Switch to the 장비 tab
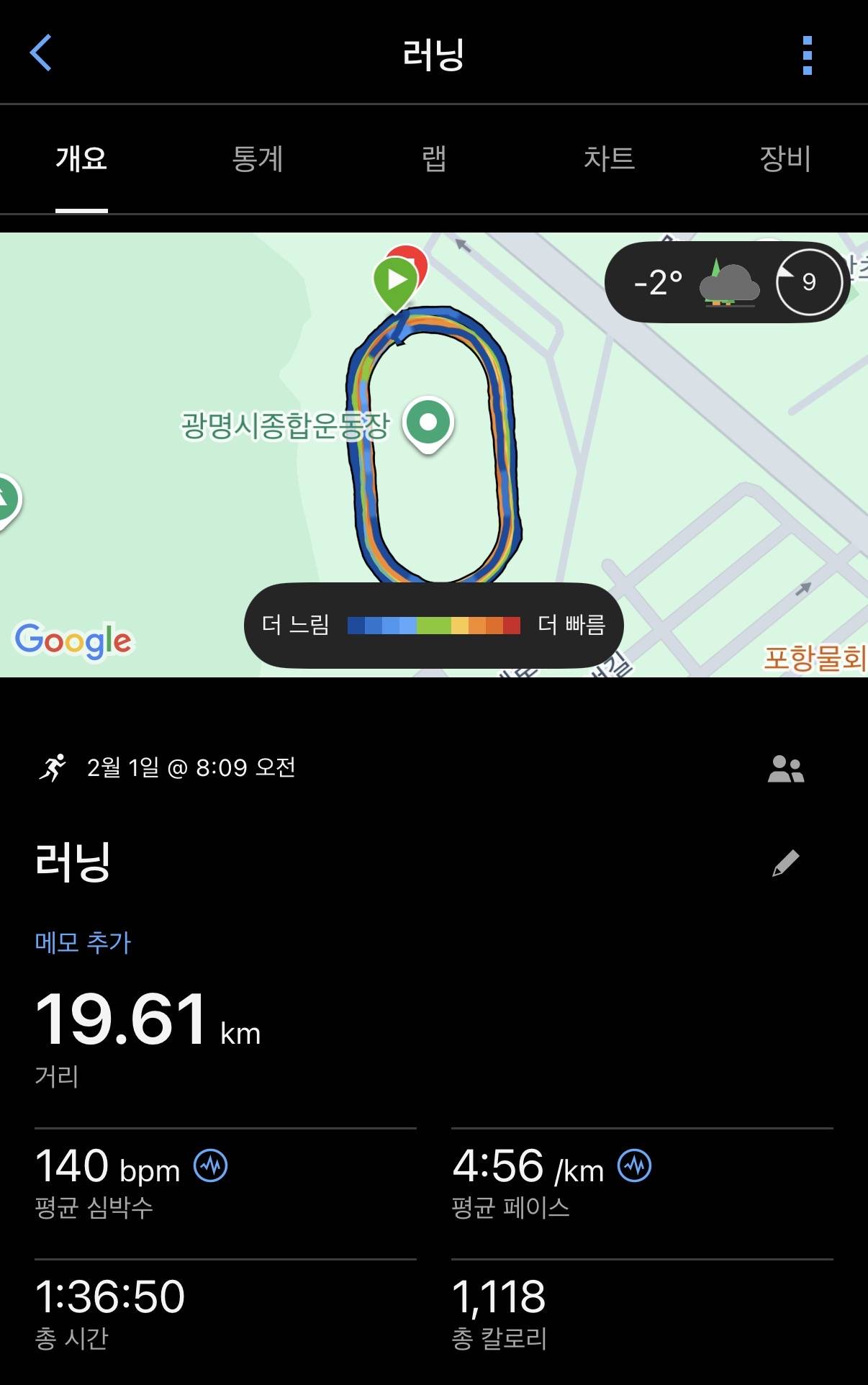 [786, 160]
